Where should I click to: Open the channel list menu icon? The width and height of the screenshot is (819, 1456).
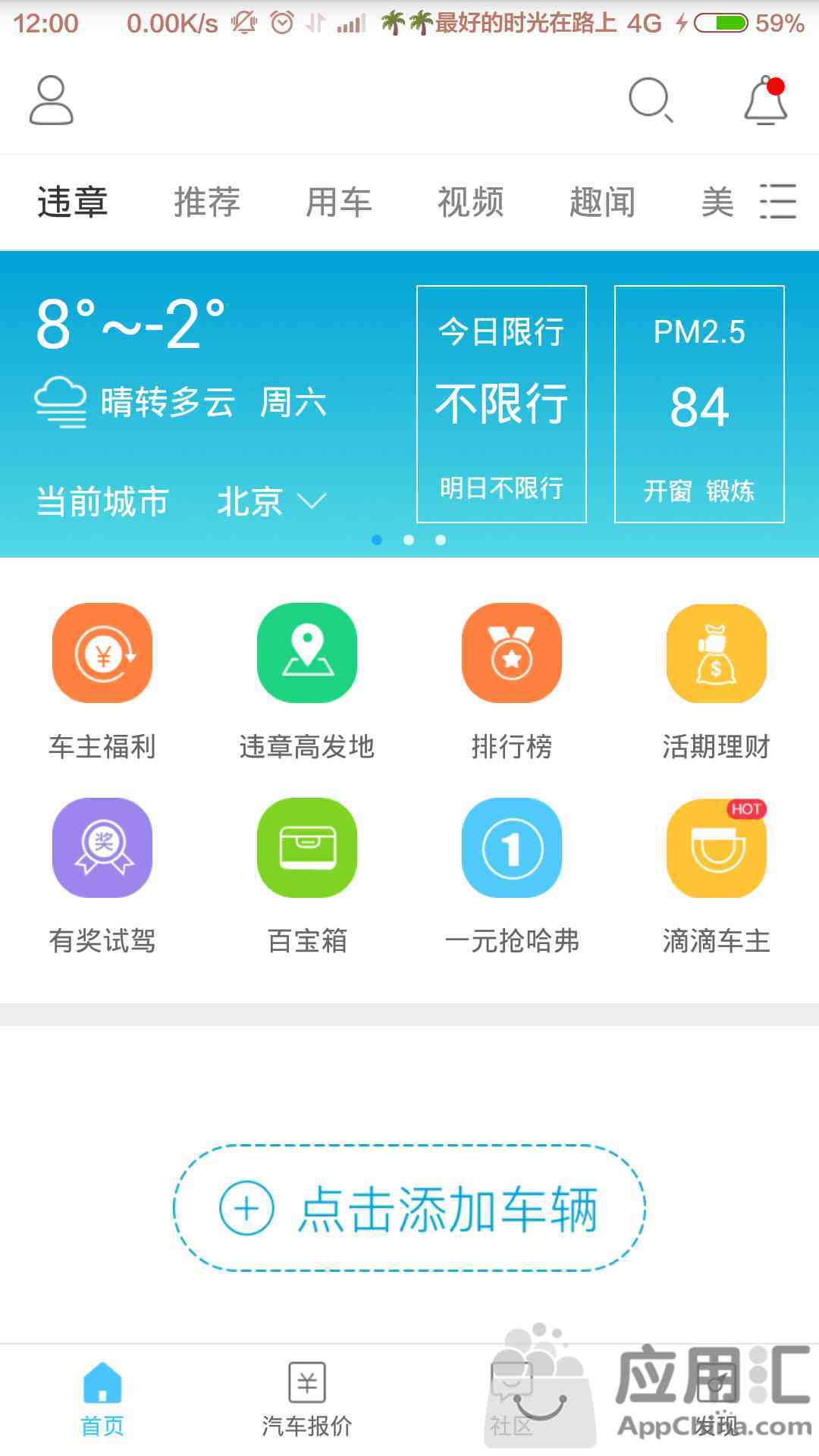(x=778, y=202)
